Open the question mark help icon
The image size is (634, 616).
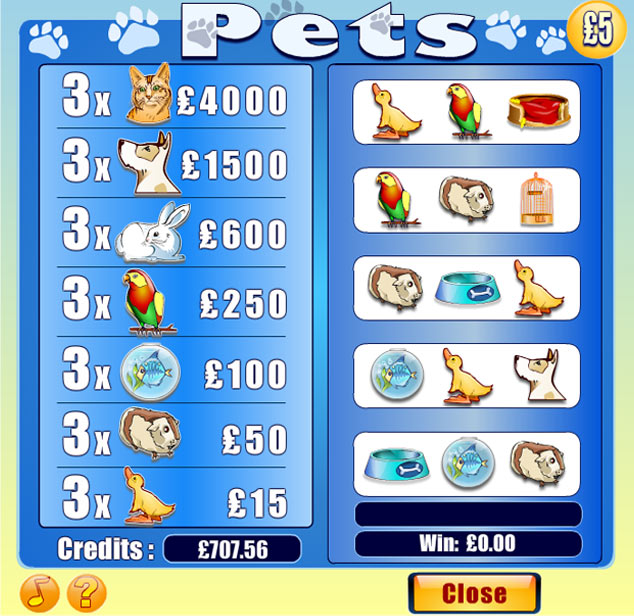[86, 593]
